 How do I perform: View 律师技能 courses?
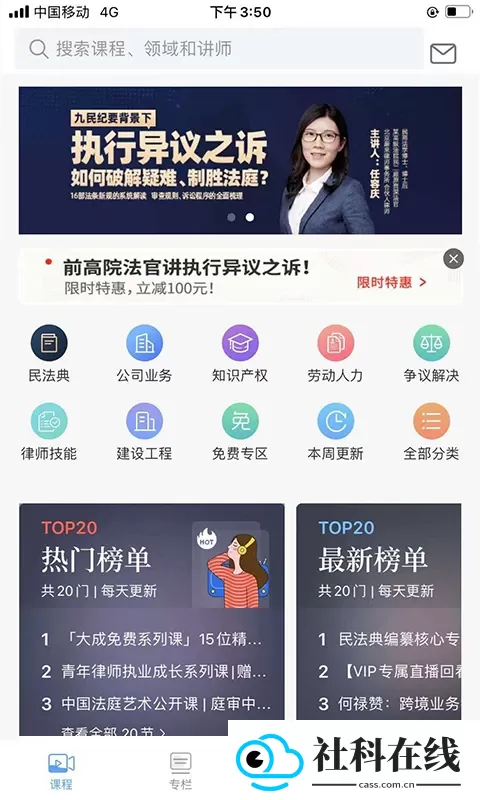point(49,432)
